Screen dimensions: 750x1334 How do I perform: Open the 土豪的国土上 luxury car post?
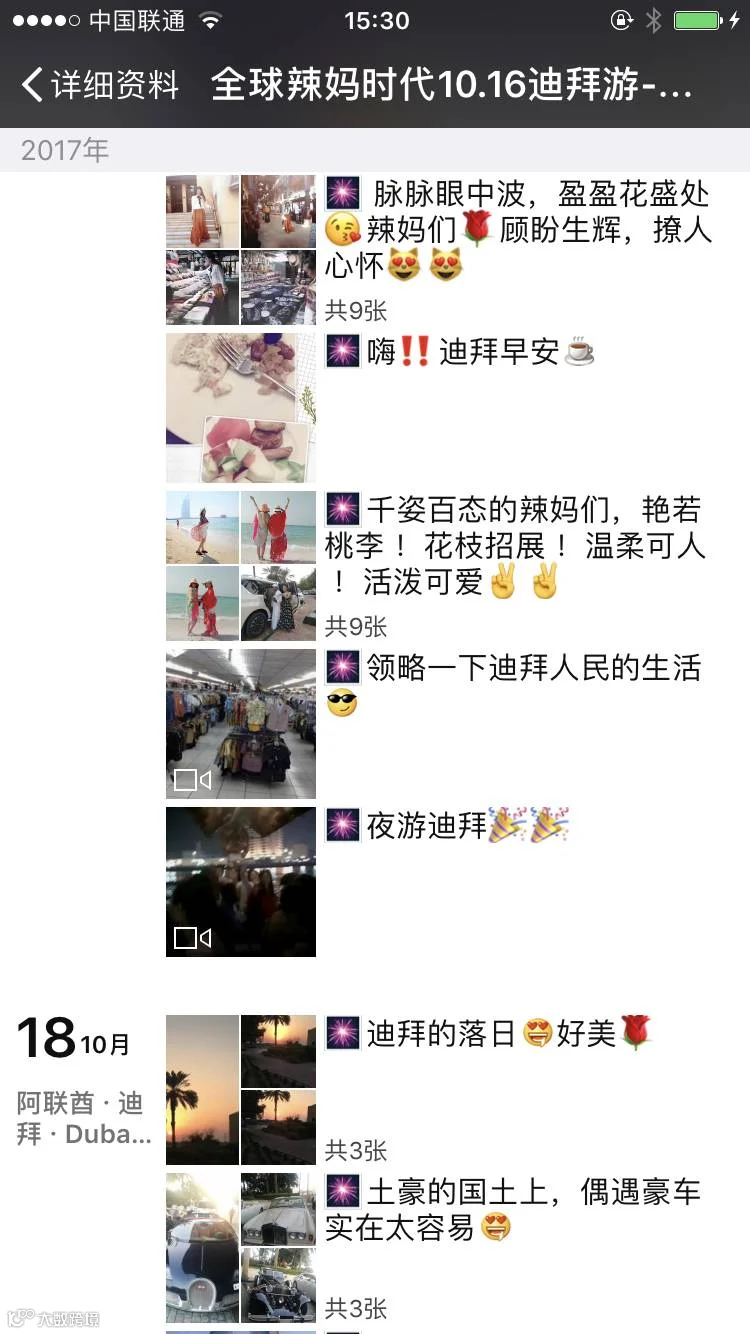440,1248
